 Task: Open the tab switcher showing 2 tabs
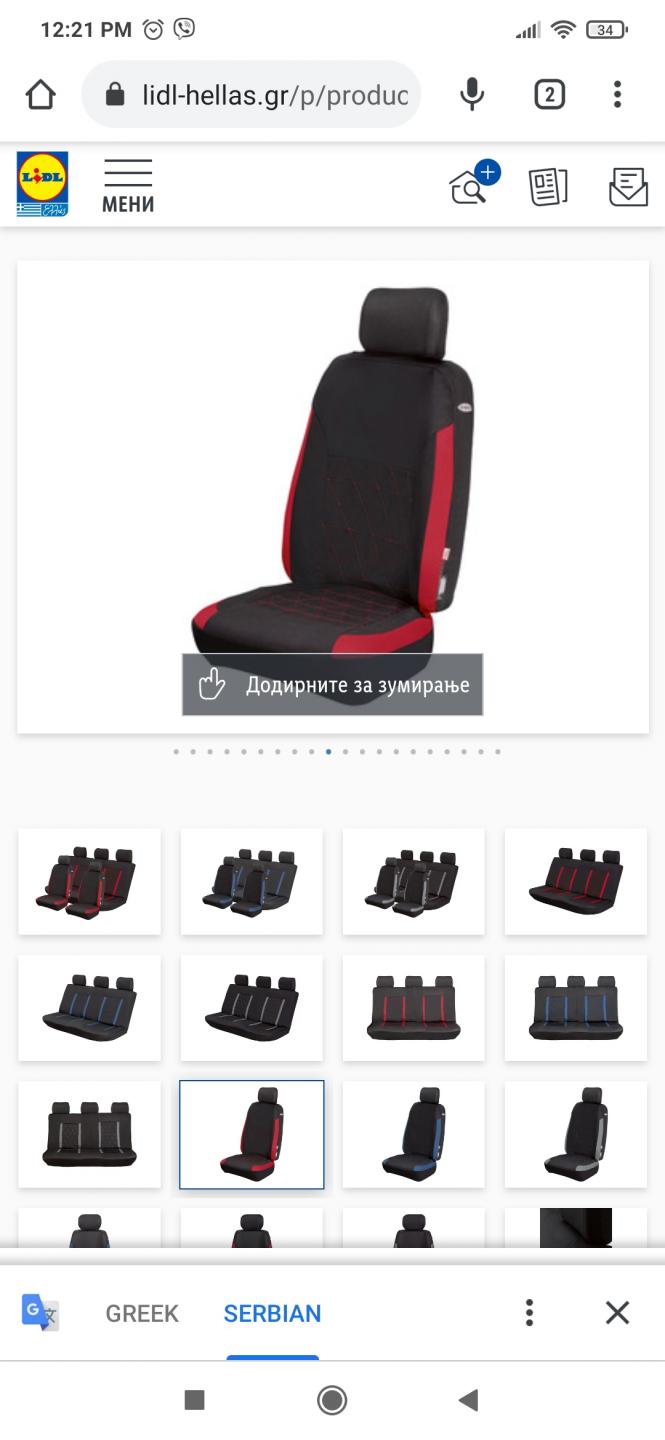click(x=549, y=95)
